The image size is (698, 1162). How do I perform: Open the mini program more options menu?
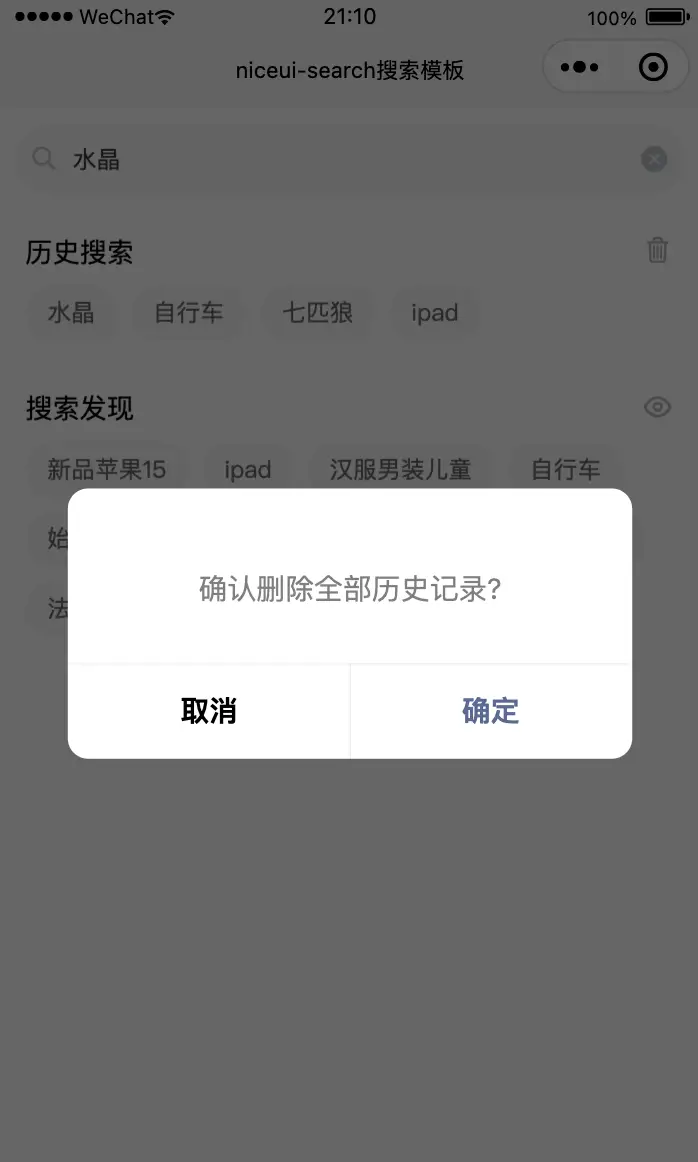[580, 68]
